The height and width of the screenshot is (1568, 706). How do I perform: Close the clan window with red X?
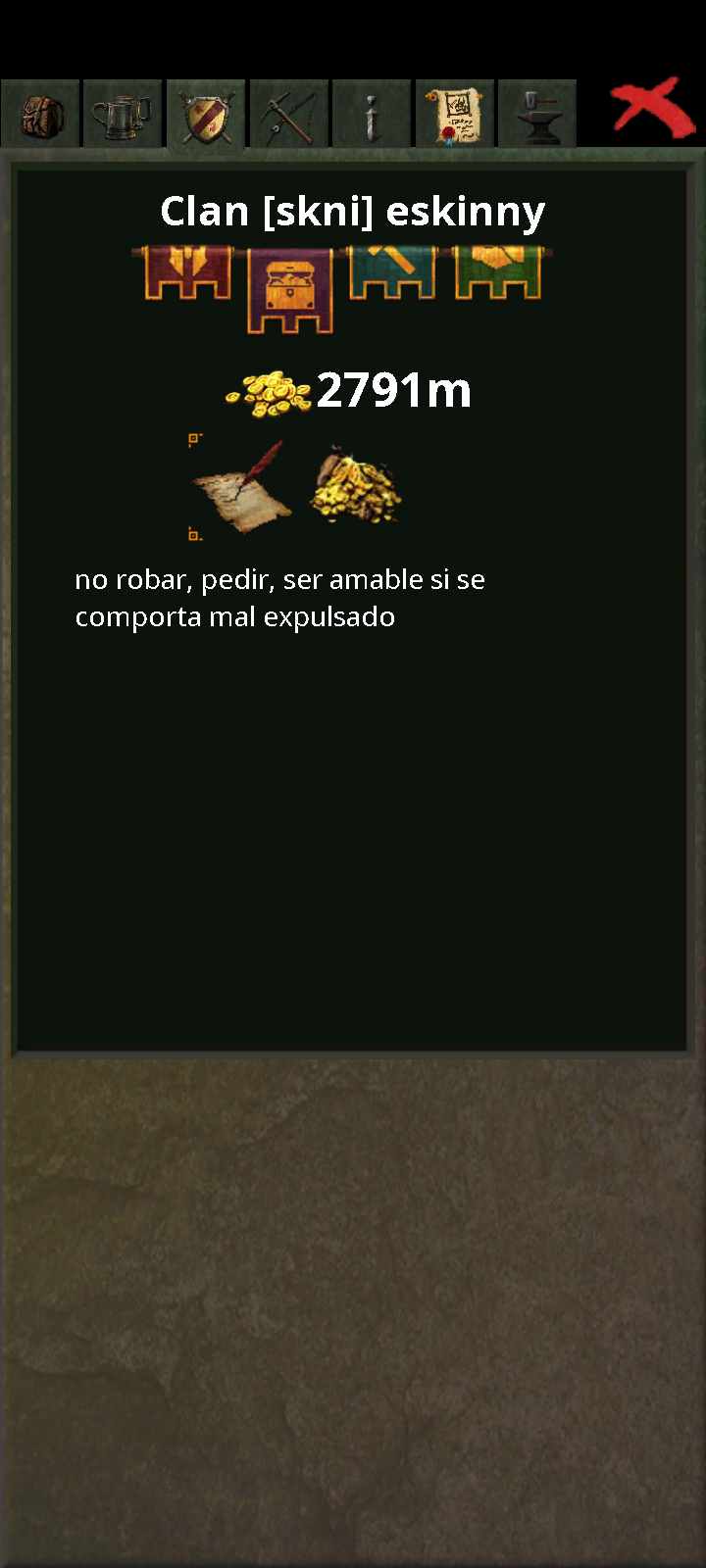point(647,104)
